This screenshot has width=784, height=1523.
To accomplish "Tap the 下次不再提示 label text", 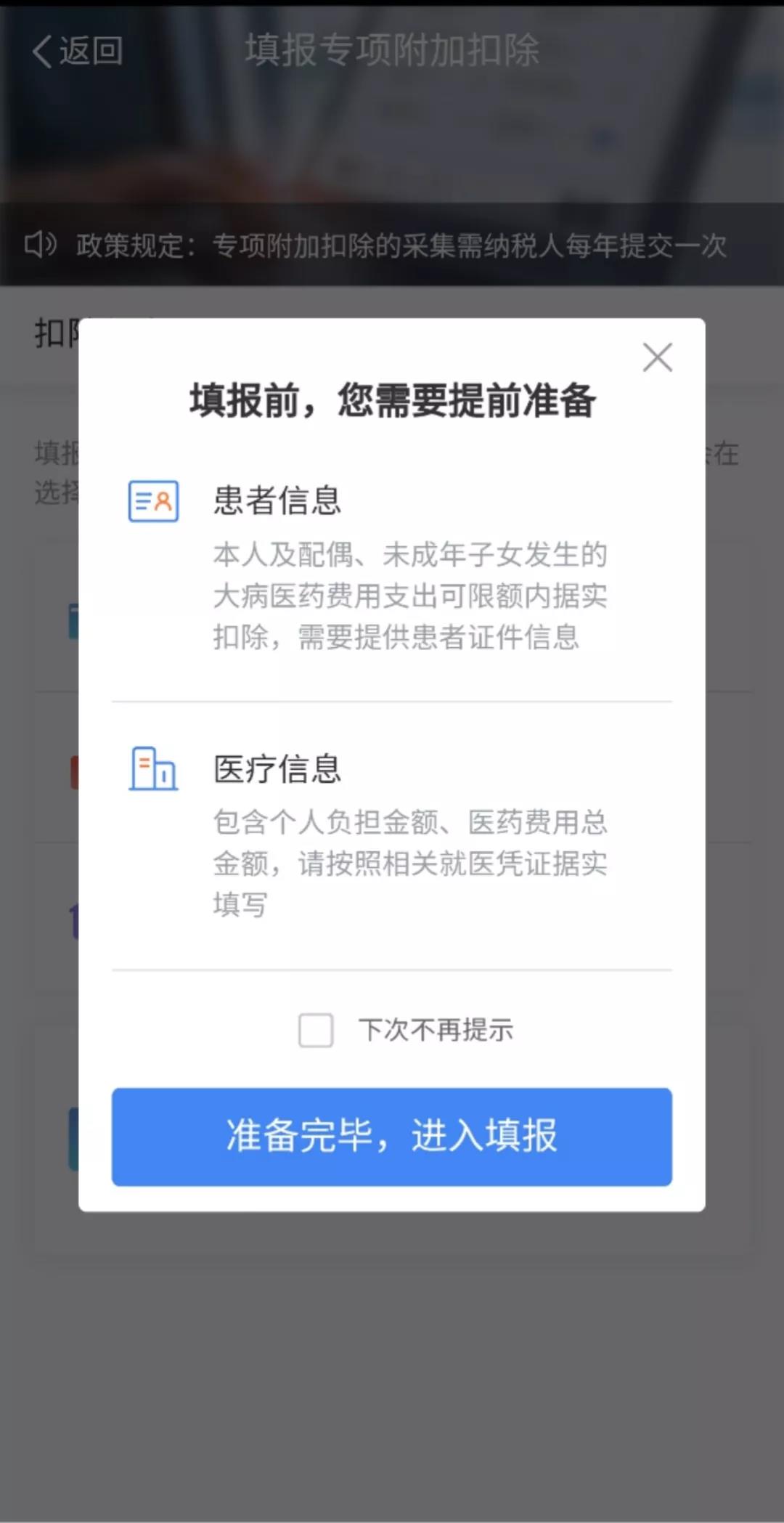I will point(435,1028).
